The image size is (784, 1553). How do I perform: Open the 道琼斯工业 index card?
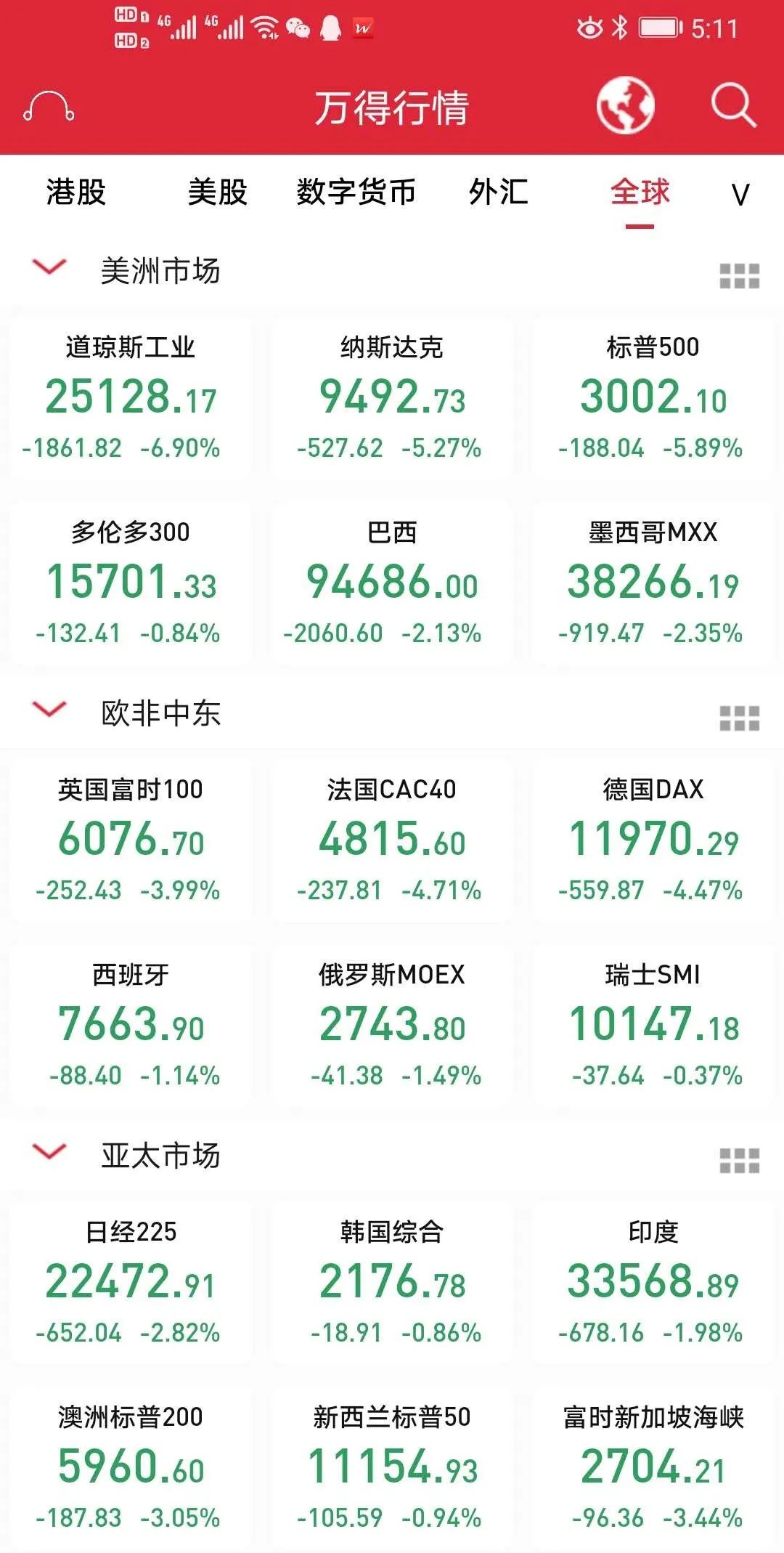coord(131,397)
